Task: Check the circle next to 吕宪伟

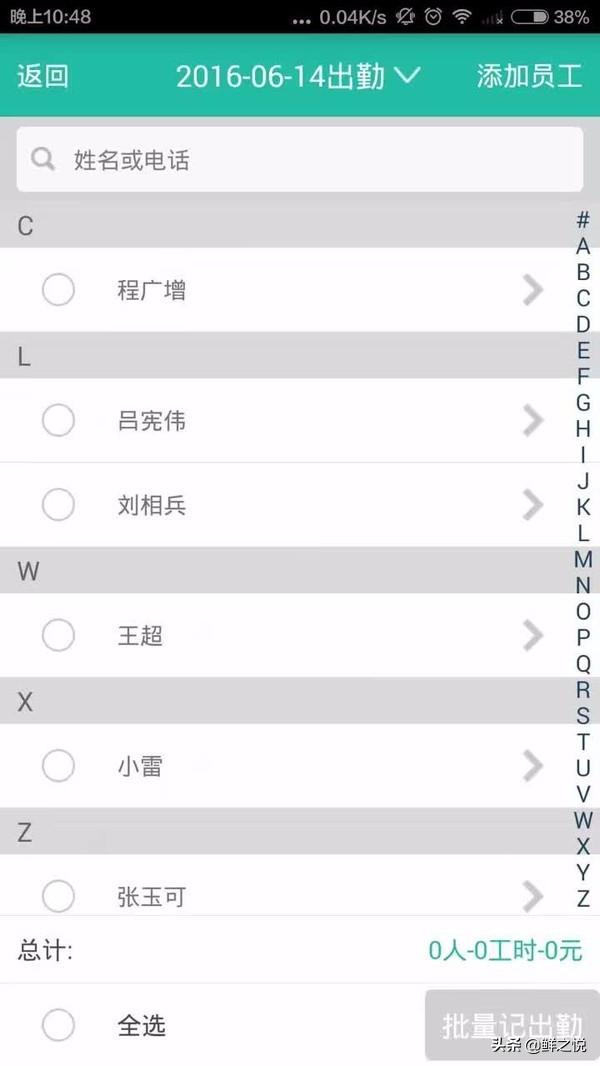Action: pyautogui.click(x=58, y=421)
